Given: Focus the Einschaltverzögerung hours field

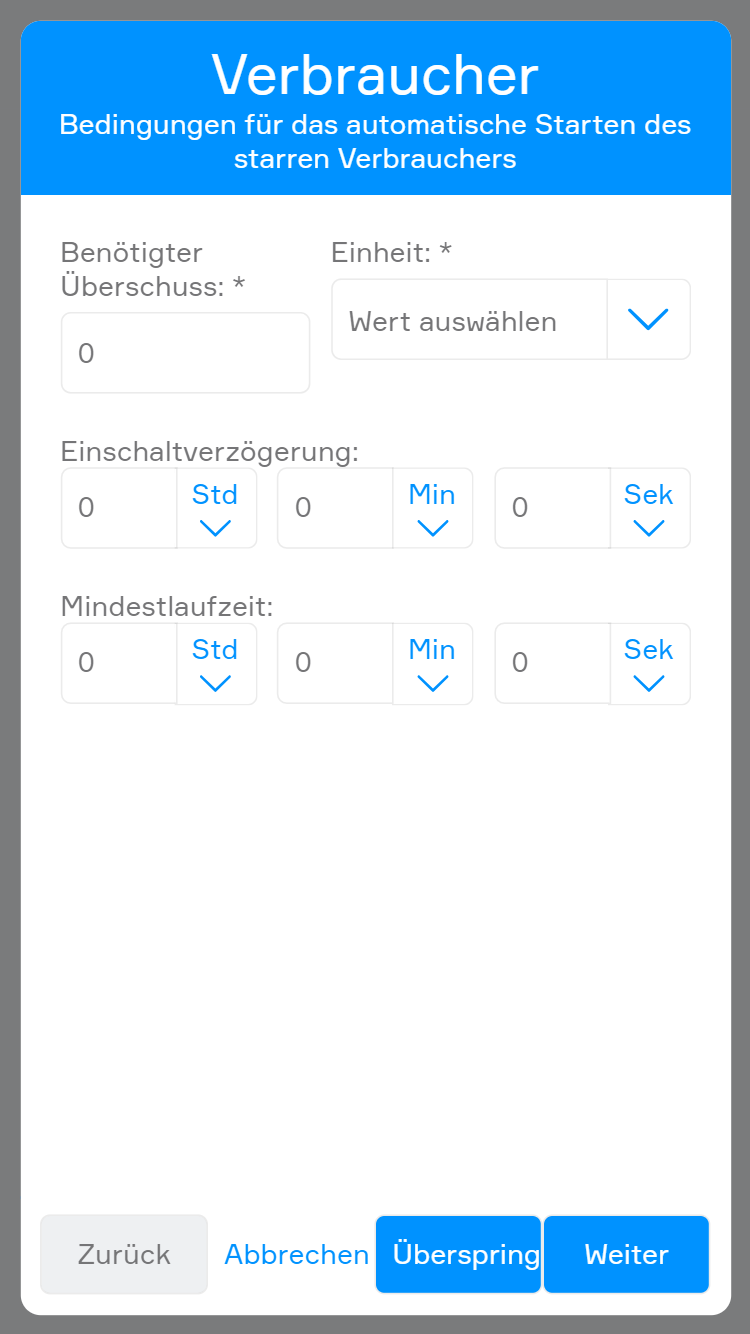Looking at the screenshot, I should pyautogui.click(x=119, y=508).
